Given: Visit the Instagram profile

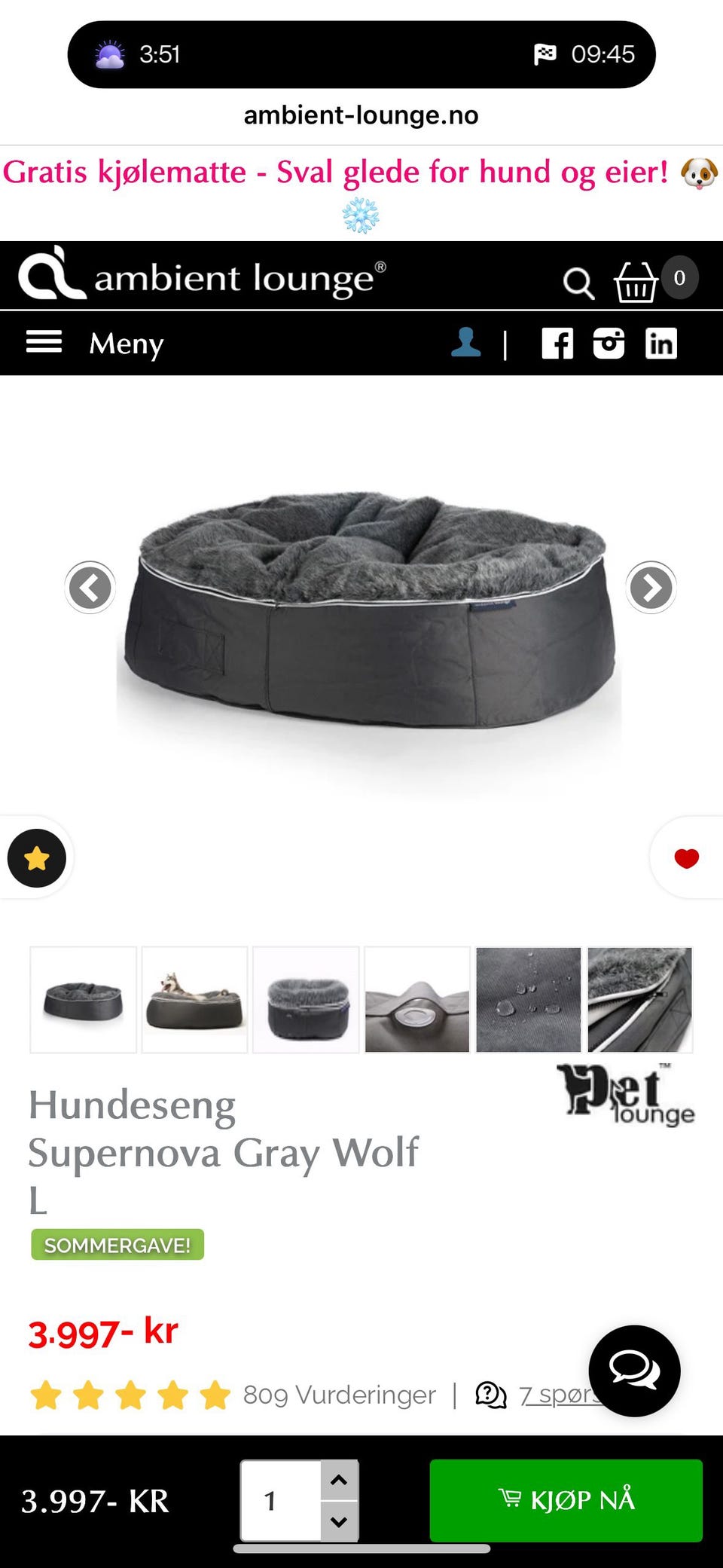Looking at the screenshot, I should coord(609,344).
